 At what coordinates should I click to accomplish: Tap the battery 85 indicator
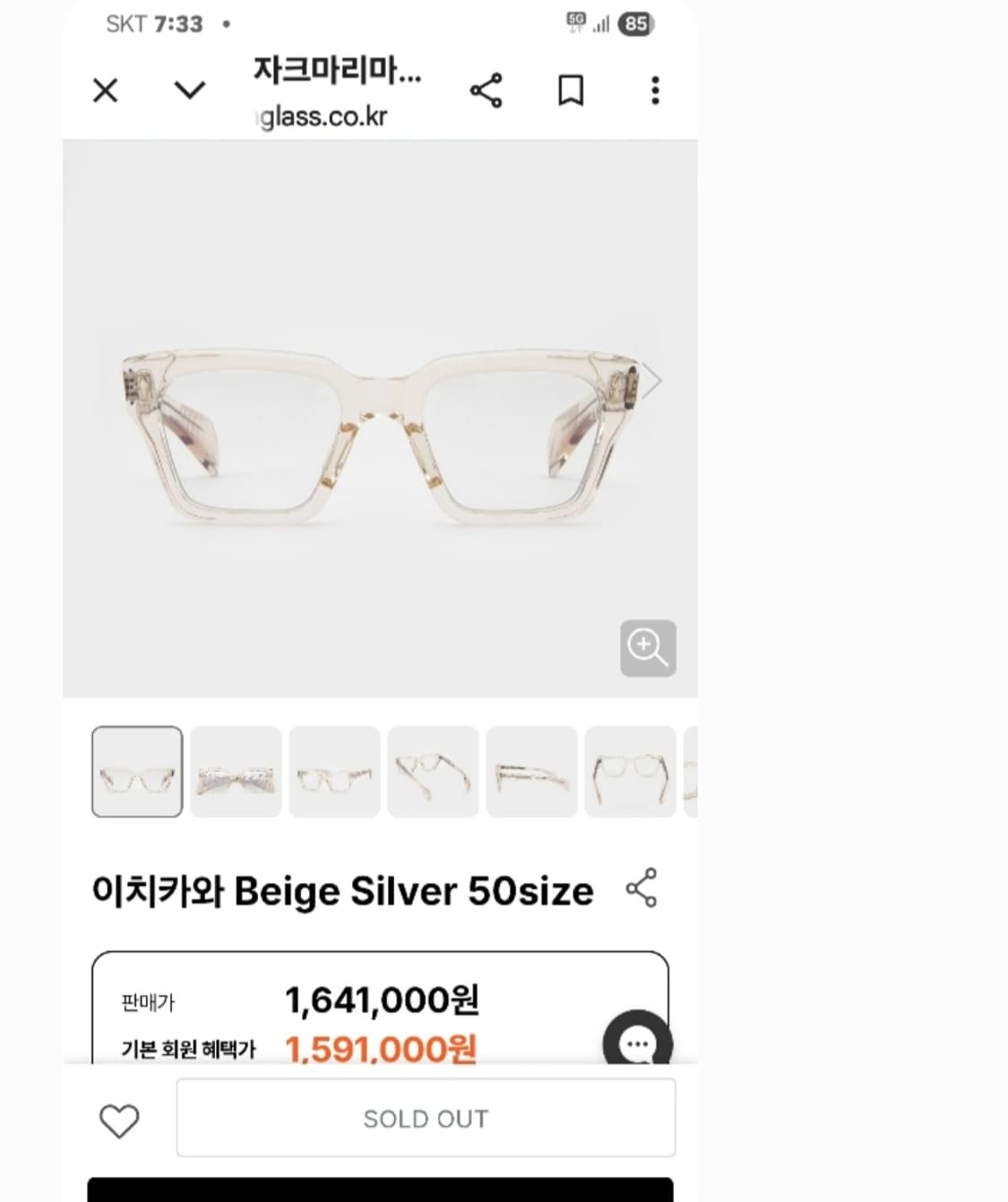click(x=638, y=24)
